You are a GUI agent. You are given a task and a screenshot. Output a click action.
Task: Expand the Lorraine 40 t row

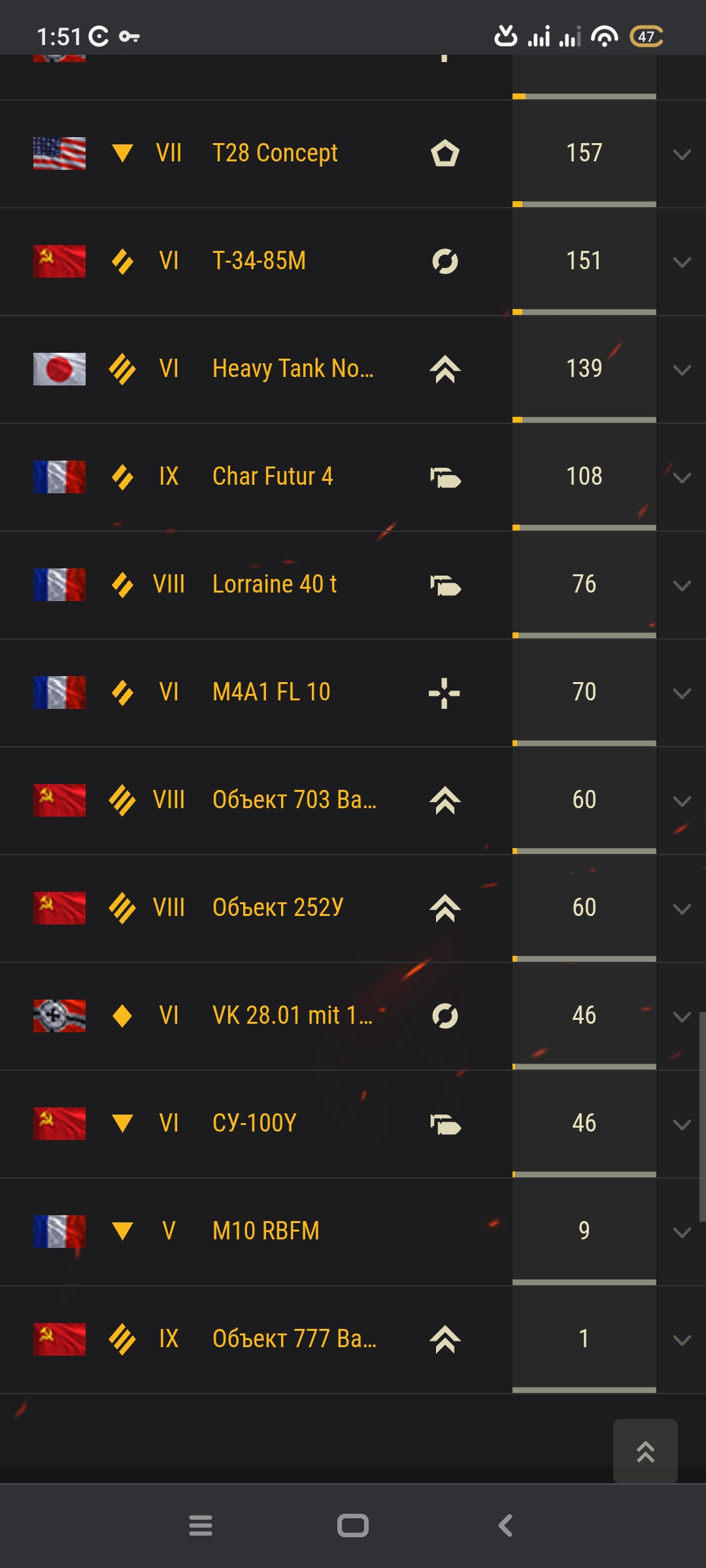pos(682,585)
